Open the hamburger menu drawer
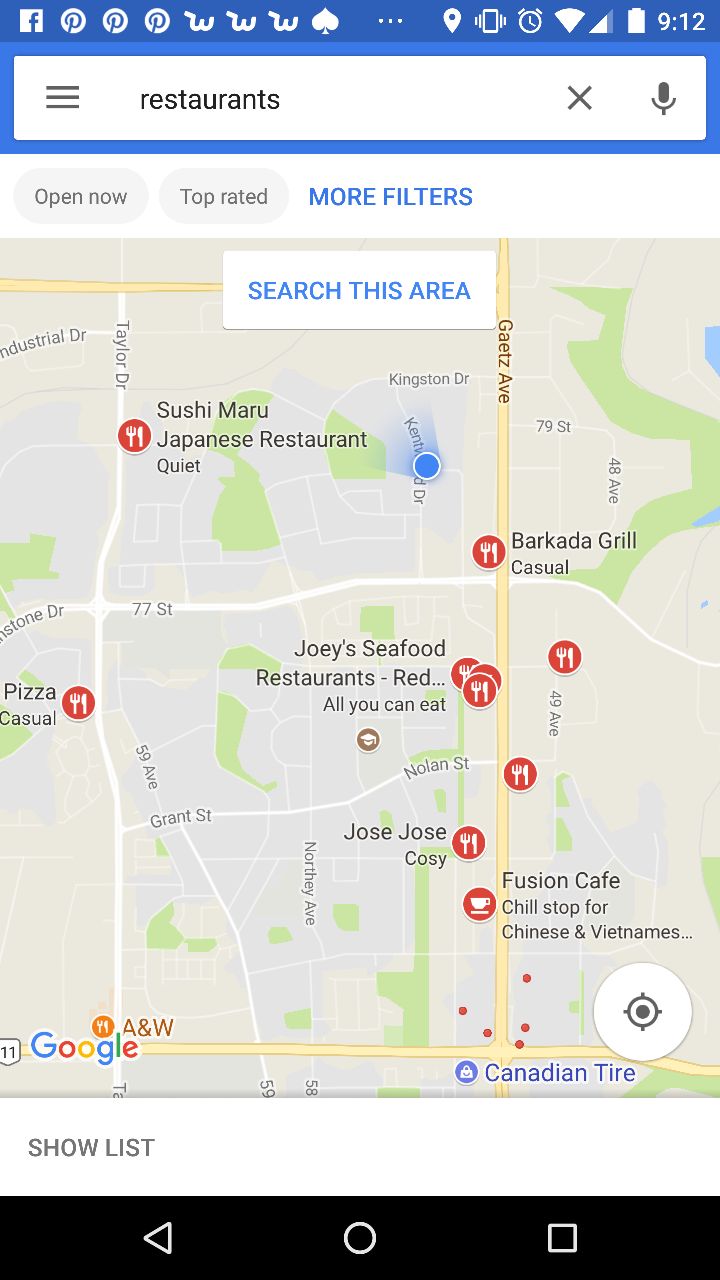The width and height of the screenshot is (720, 1280). [x=62, y=98]
